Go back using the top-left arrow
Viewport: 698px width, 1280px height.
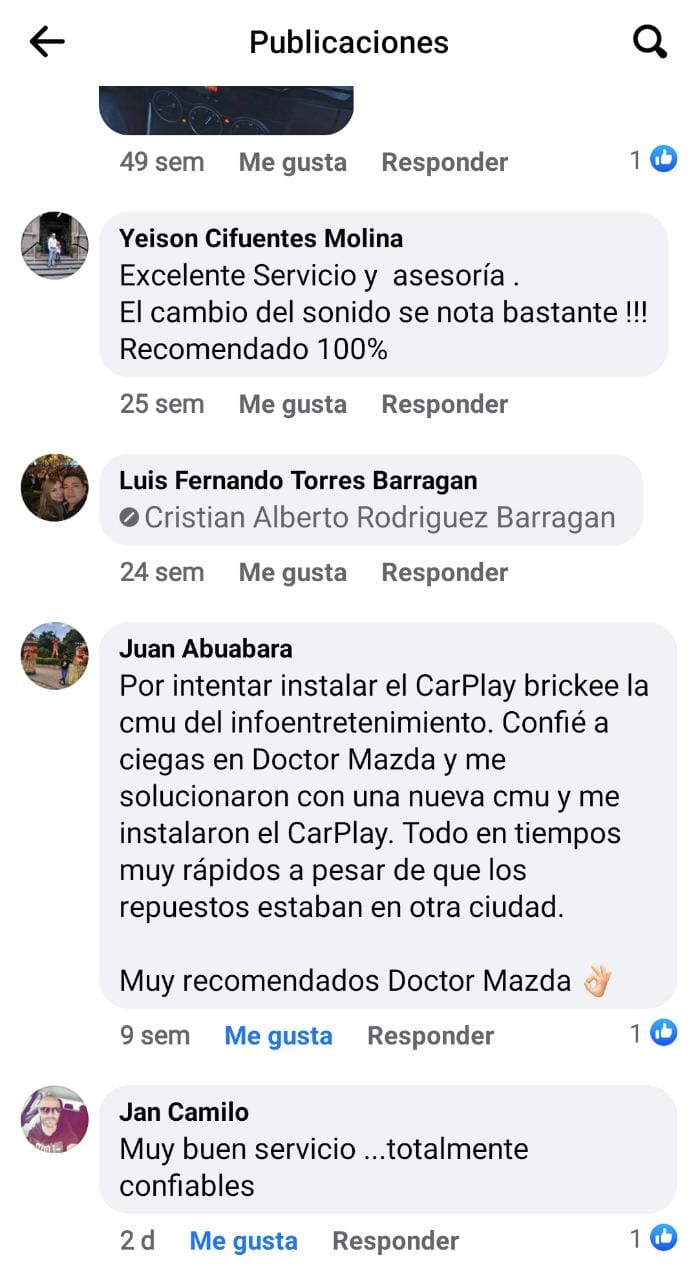click(47, 42)
